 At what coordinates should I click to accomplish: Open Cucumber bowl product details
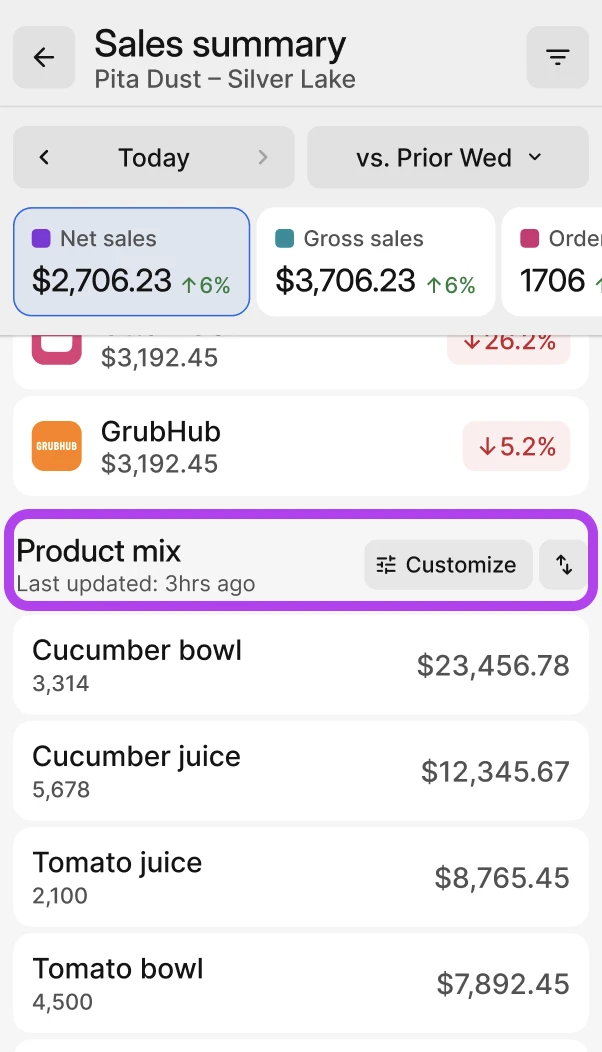tap(300, 665)
